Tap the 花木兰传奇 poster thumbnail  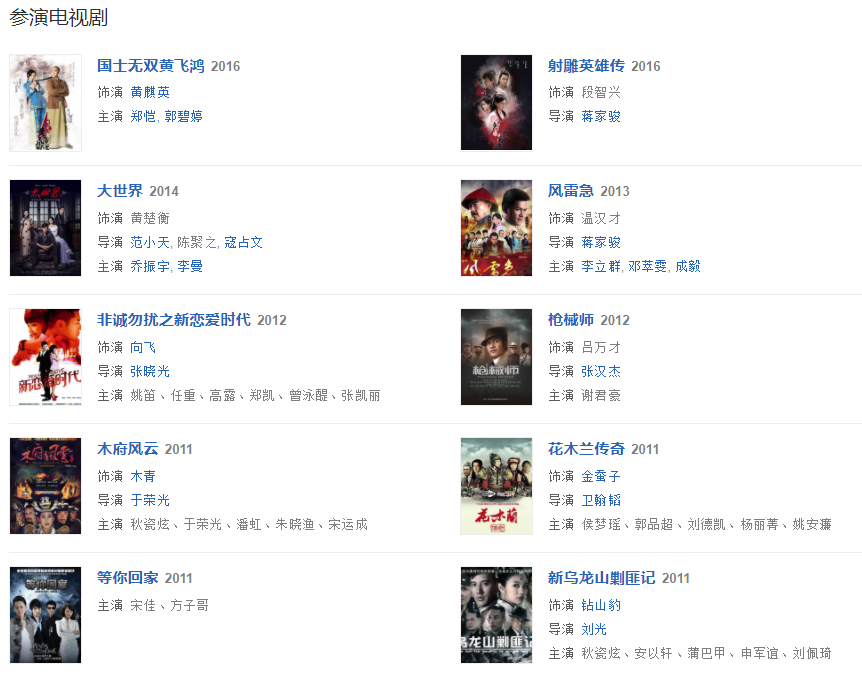(496, 486)
